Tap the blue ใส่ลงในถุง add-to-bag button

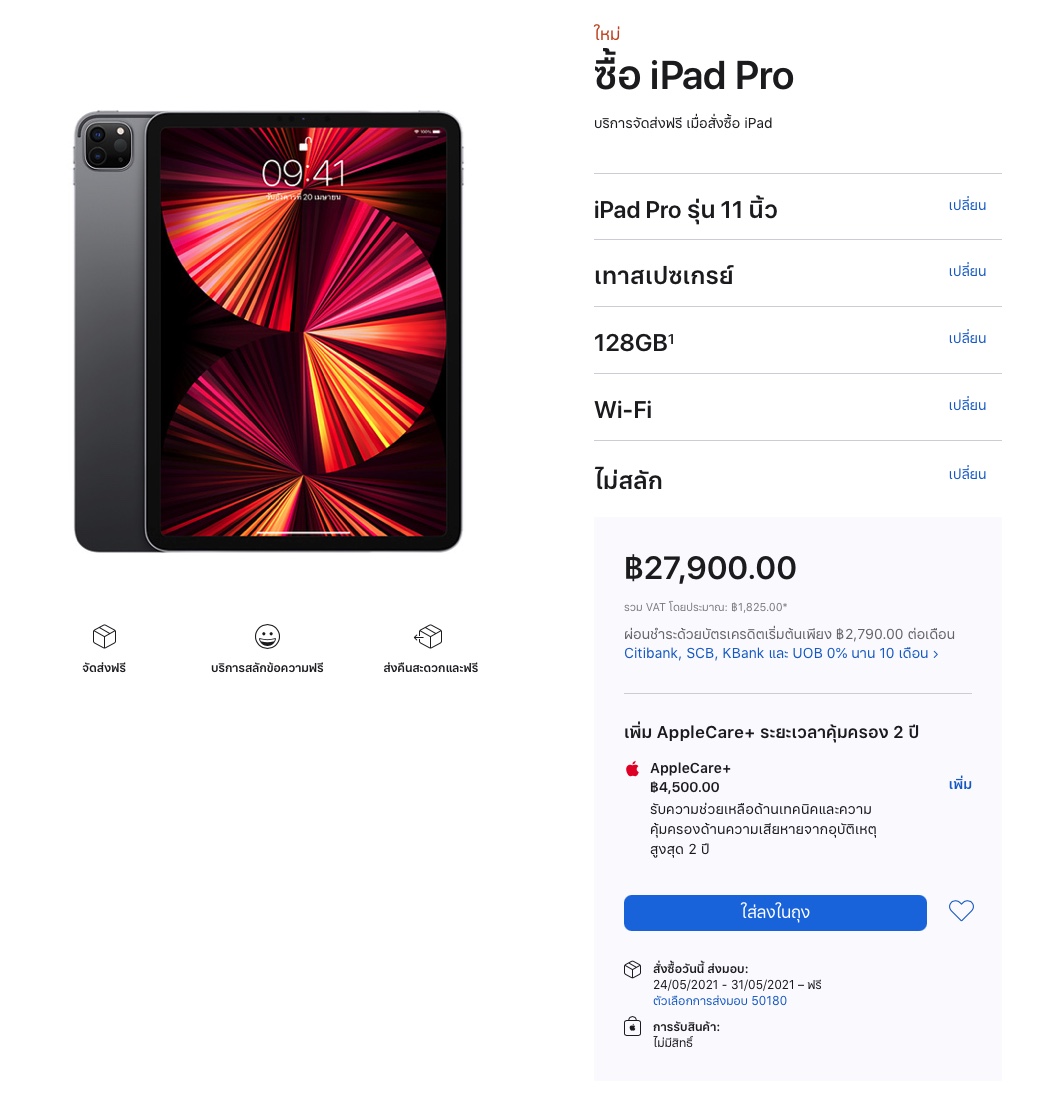pos(775,913)
